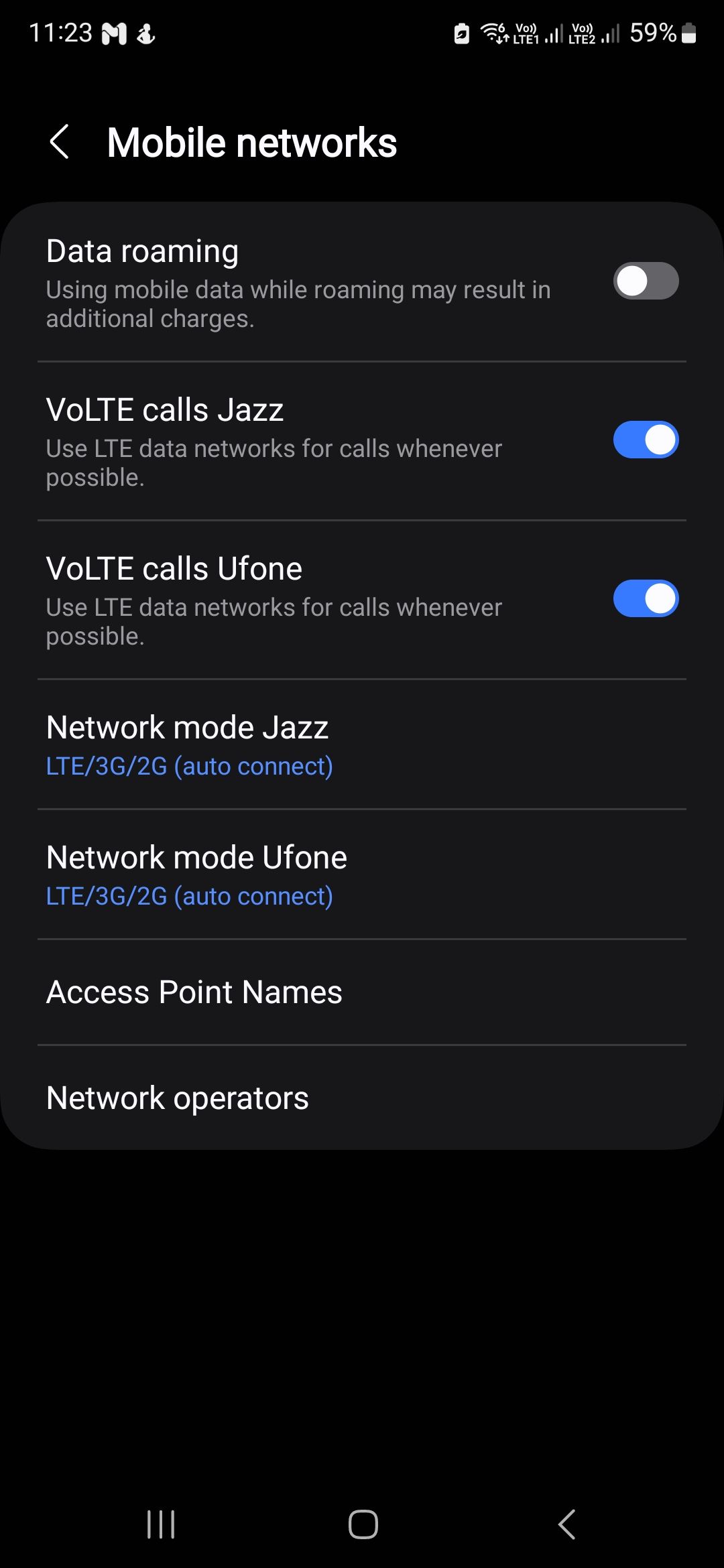Enable the Data roaming toggle
This screenshot has height=1568, width=724.
pyautogui.click(x=646, y=281)
